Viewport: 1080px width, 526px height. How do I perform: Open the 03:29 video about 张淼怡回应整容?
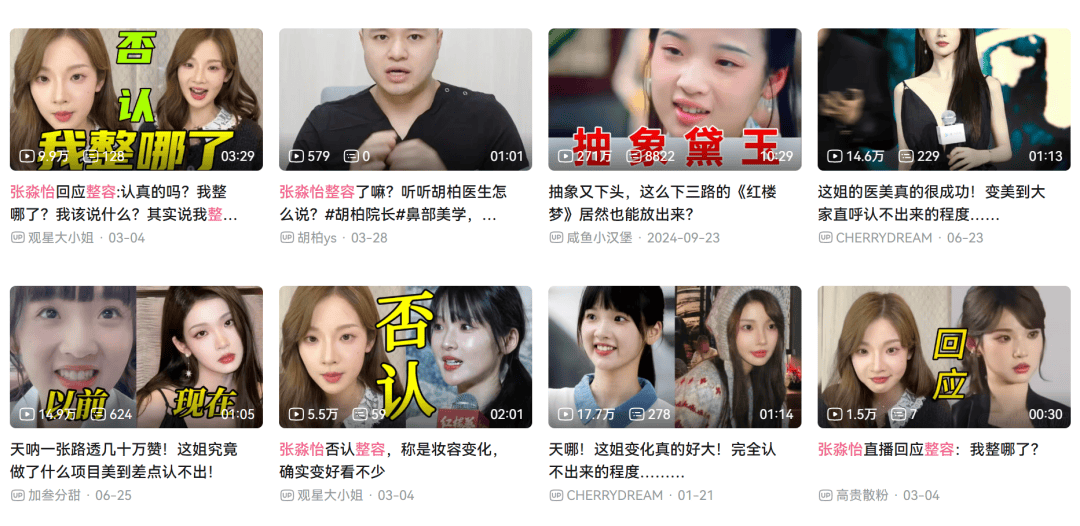(x=136, y=98)
